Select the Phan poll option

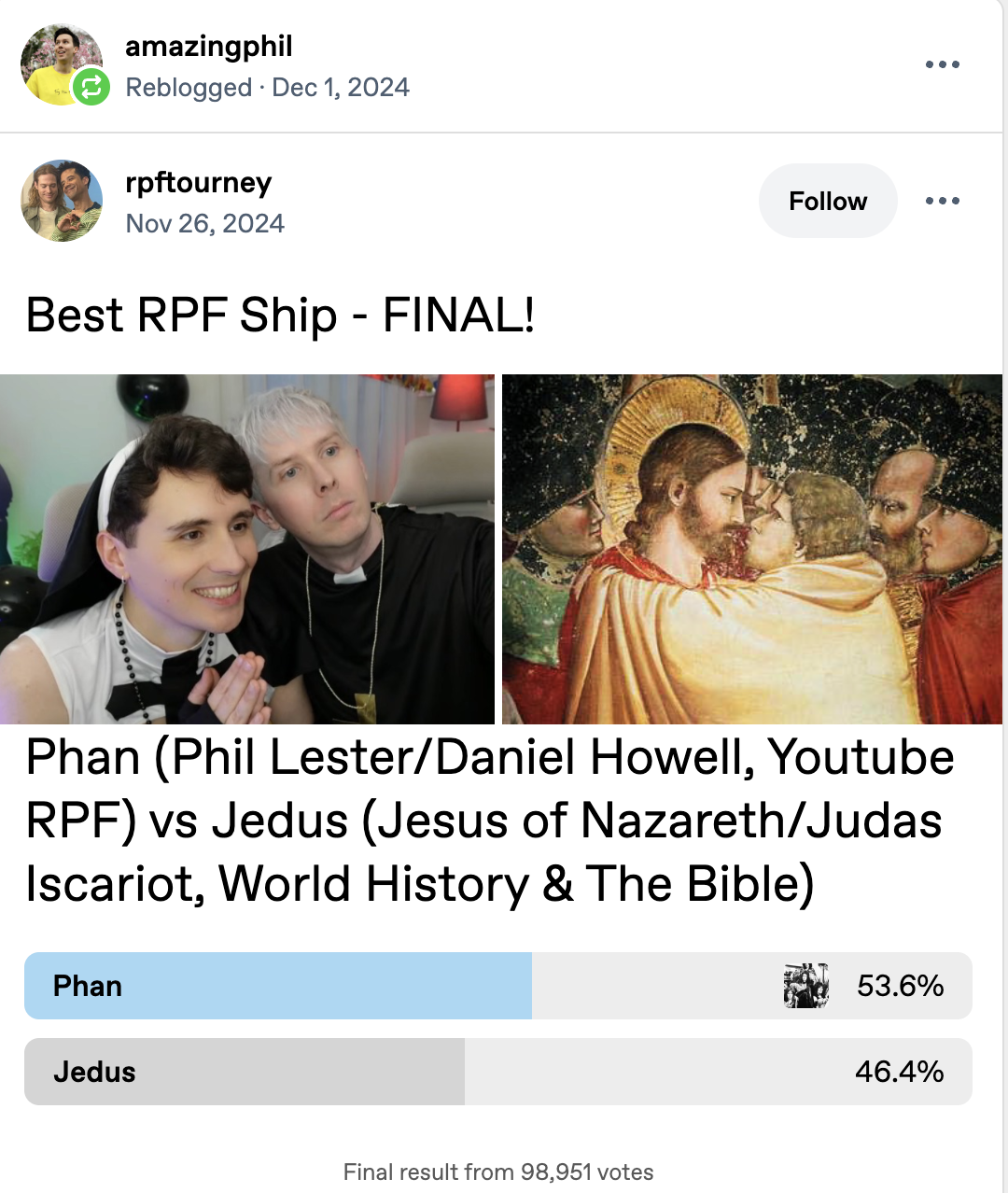497,986
